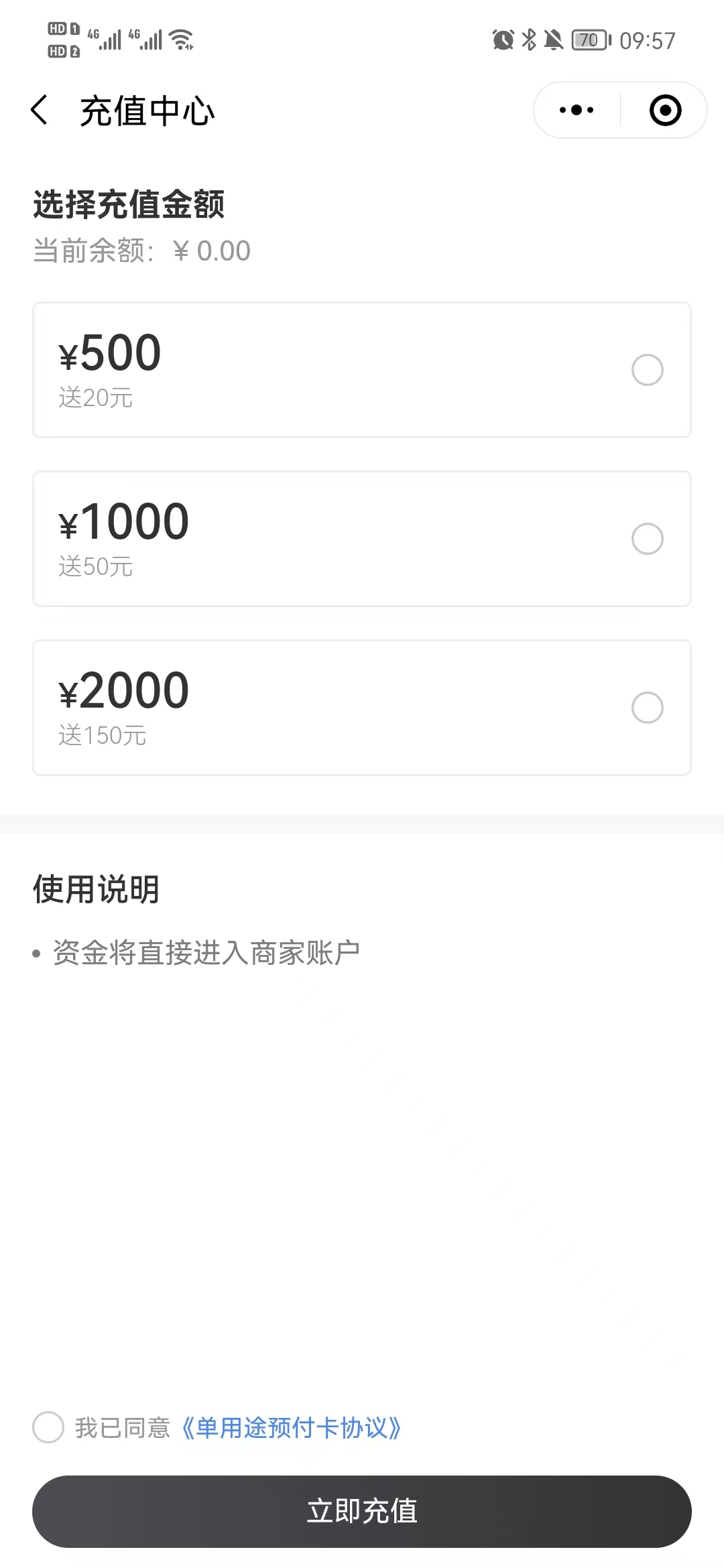Select the ¥1000 recharge option
Viewport: 724px width, 1568px height.
pos(647,538)
